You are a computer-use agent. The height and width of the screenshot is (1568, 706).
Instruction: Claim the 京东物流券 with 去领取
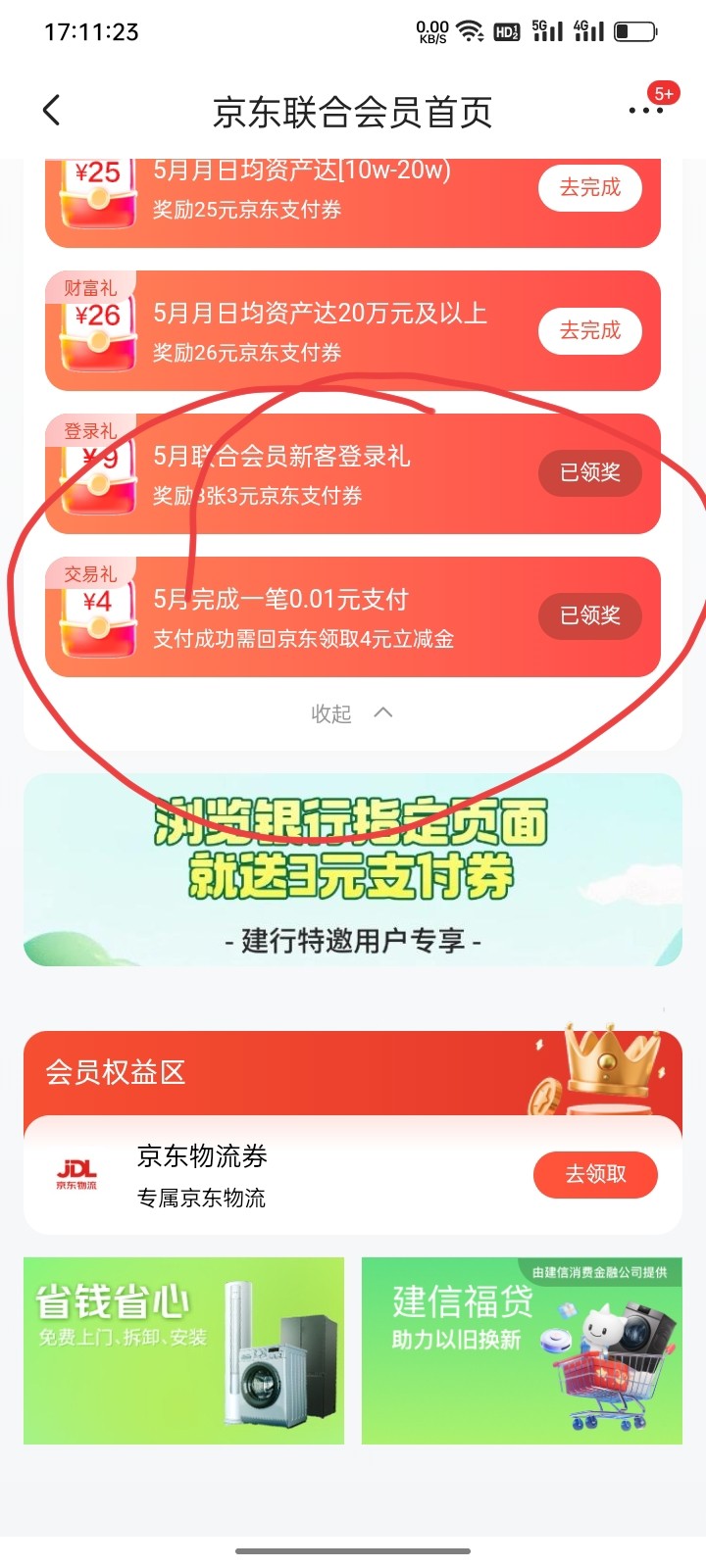coord(594,1174)
